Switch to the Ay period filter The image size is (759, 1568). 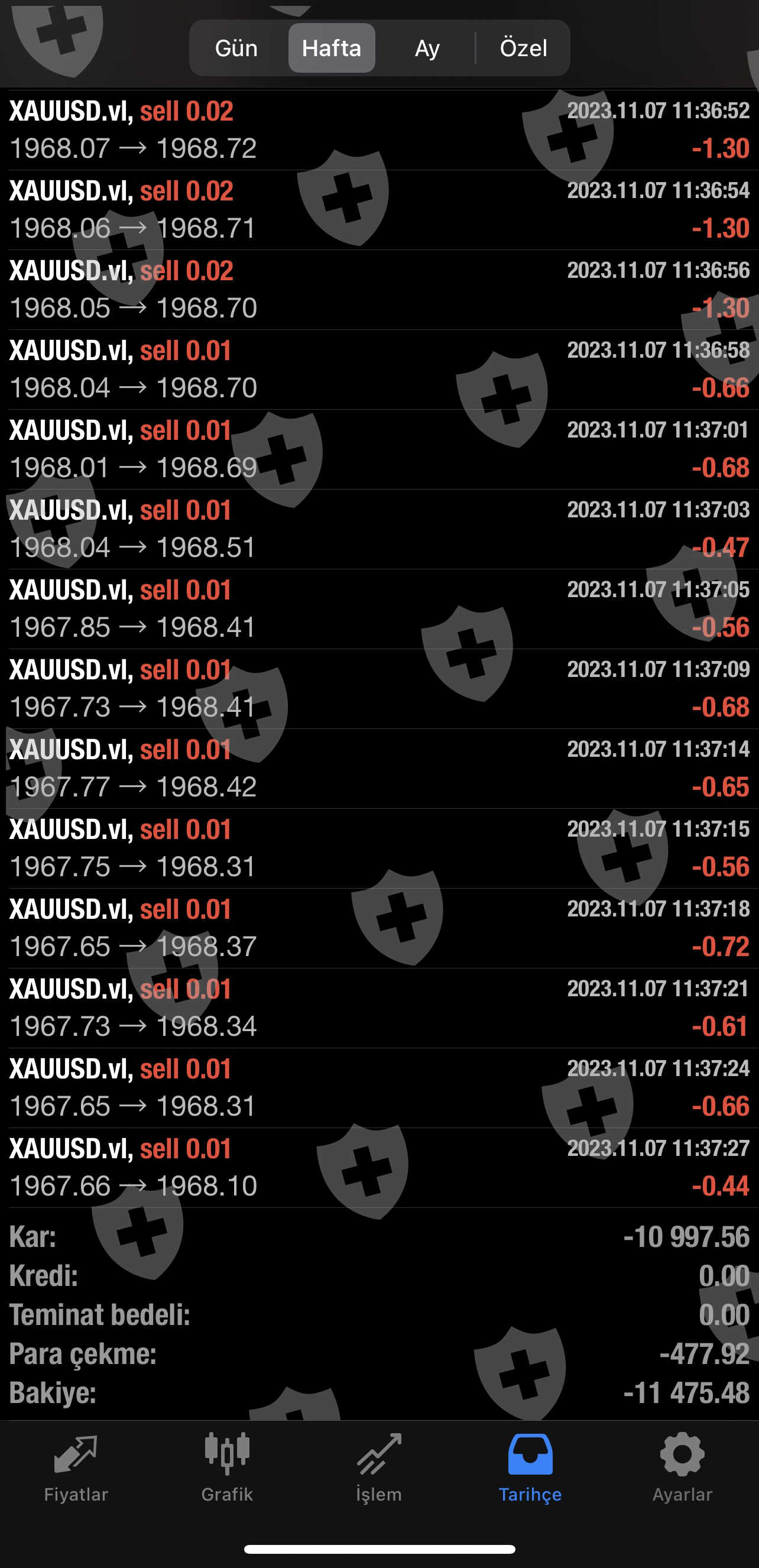427,47
